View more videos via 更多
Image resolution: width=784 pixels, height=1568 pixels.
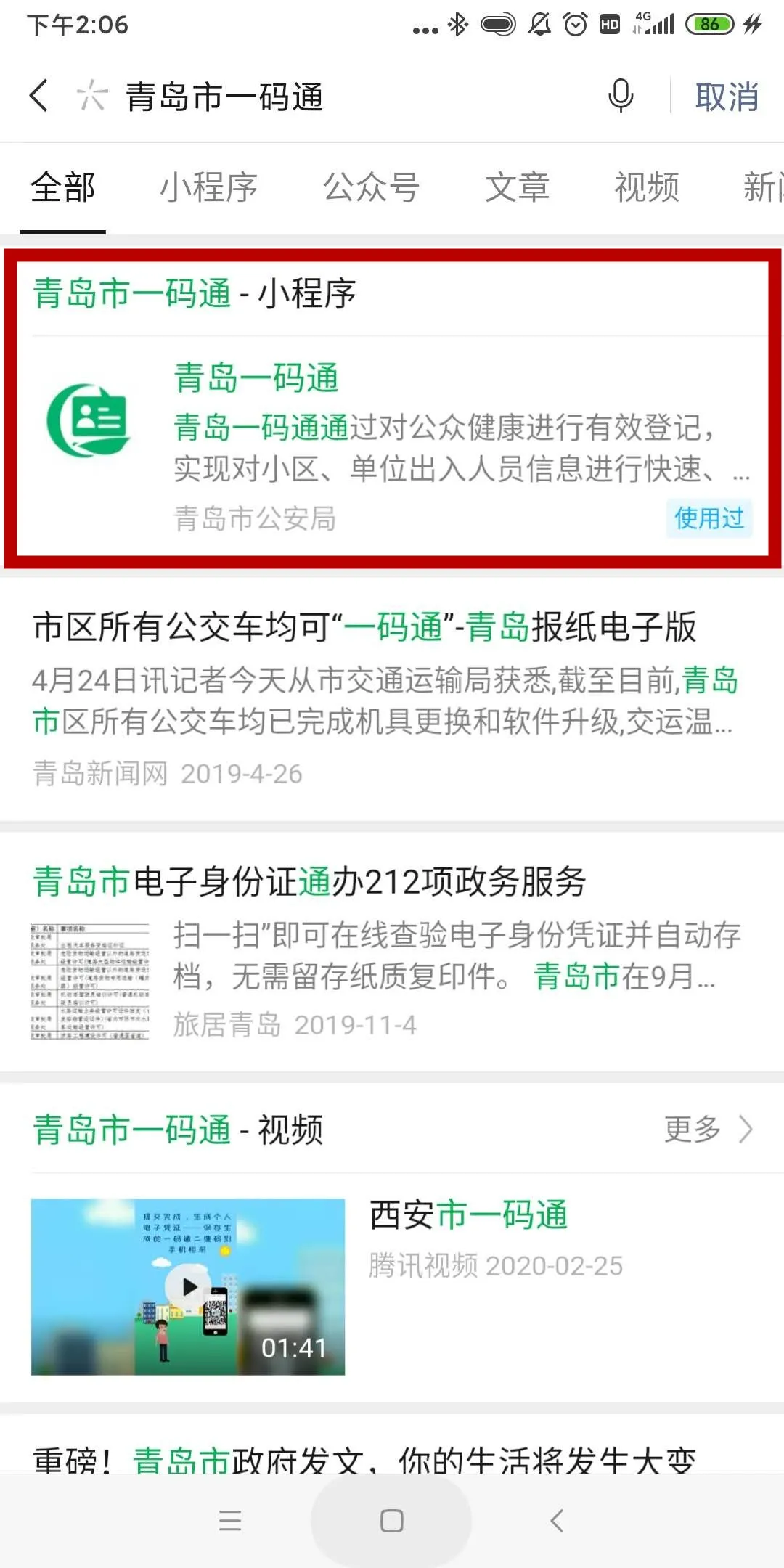(x=709, y=1130)
